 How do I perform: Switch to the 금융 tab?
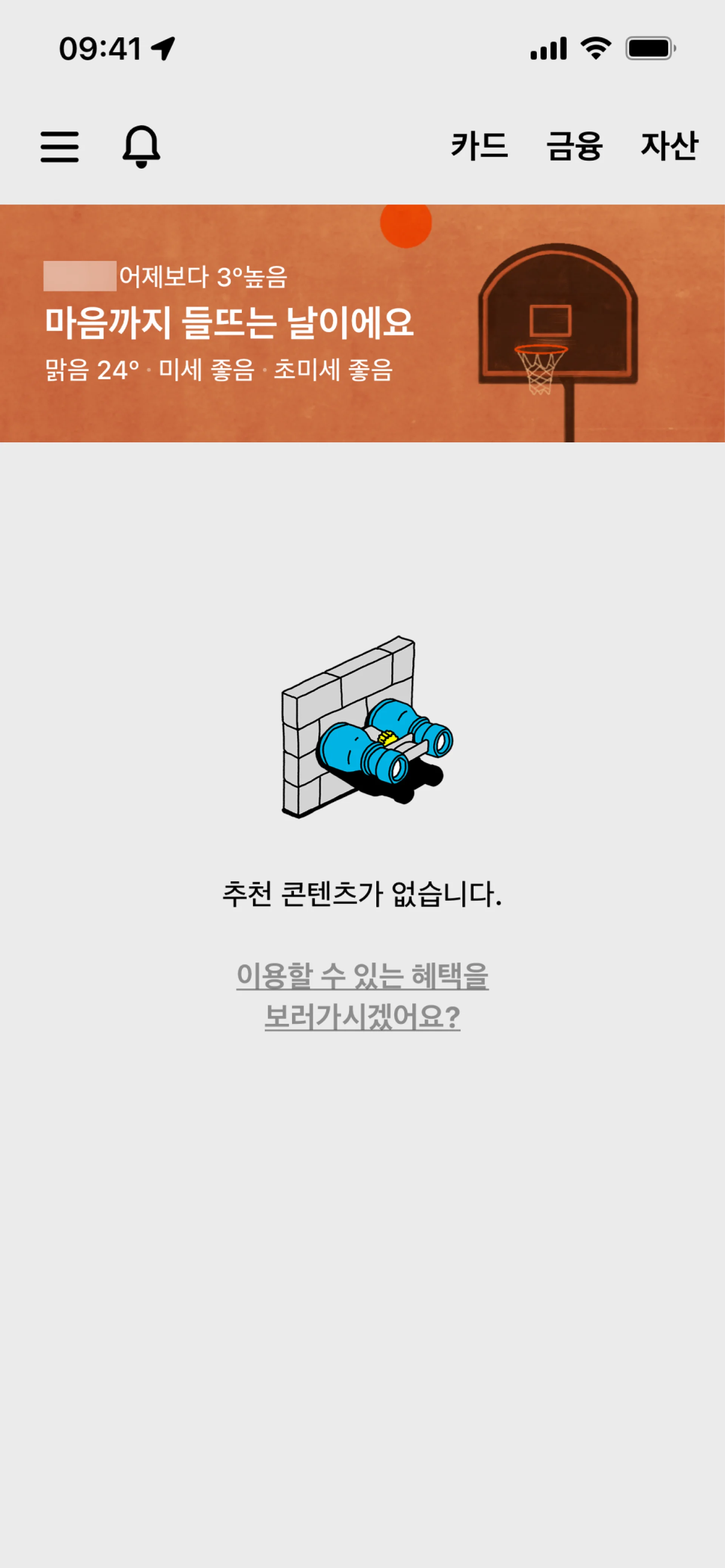click(574, 146)
